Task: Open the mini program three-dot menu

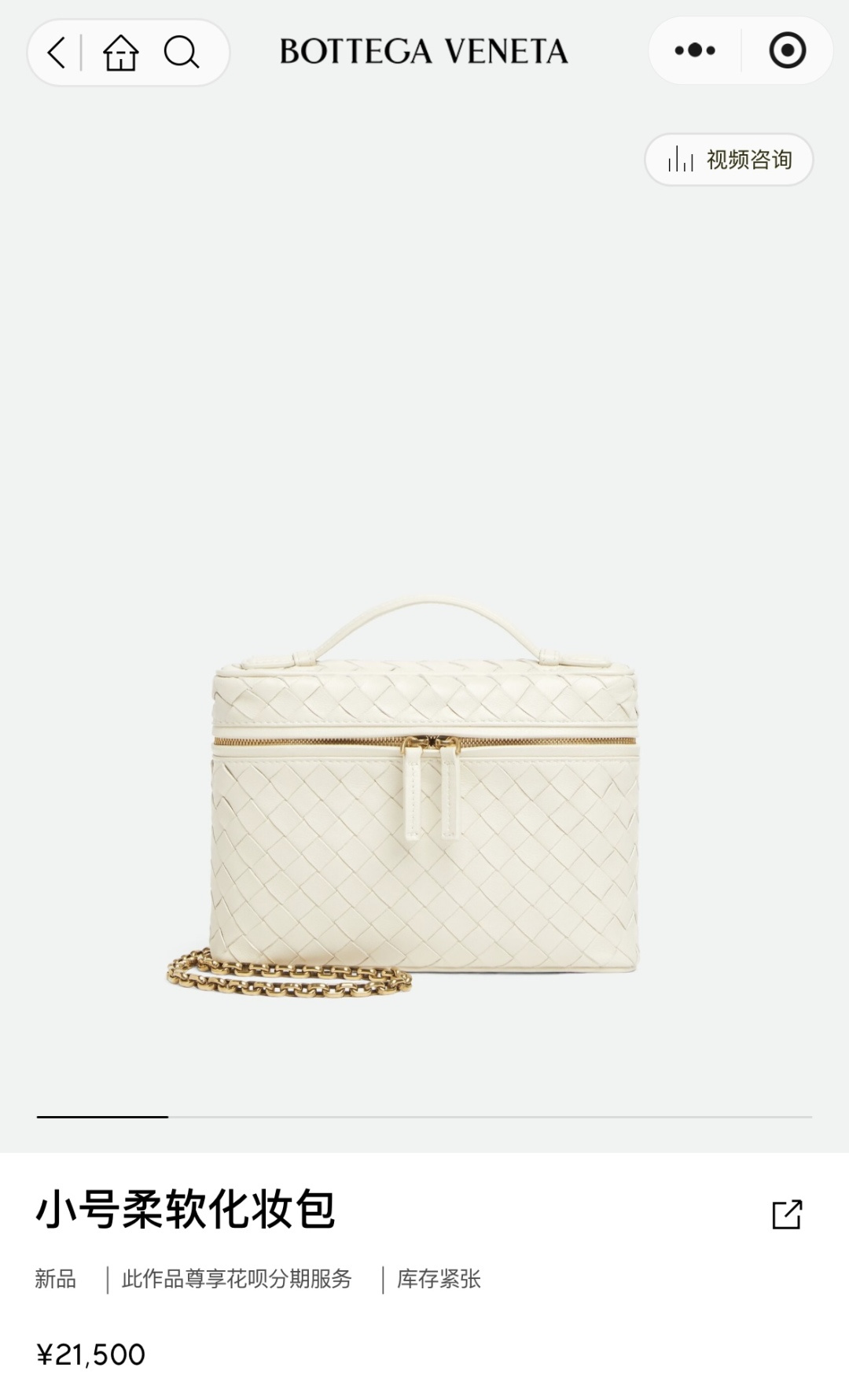Action: point(695,51)
